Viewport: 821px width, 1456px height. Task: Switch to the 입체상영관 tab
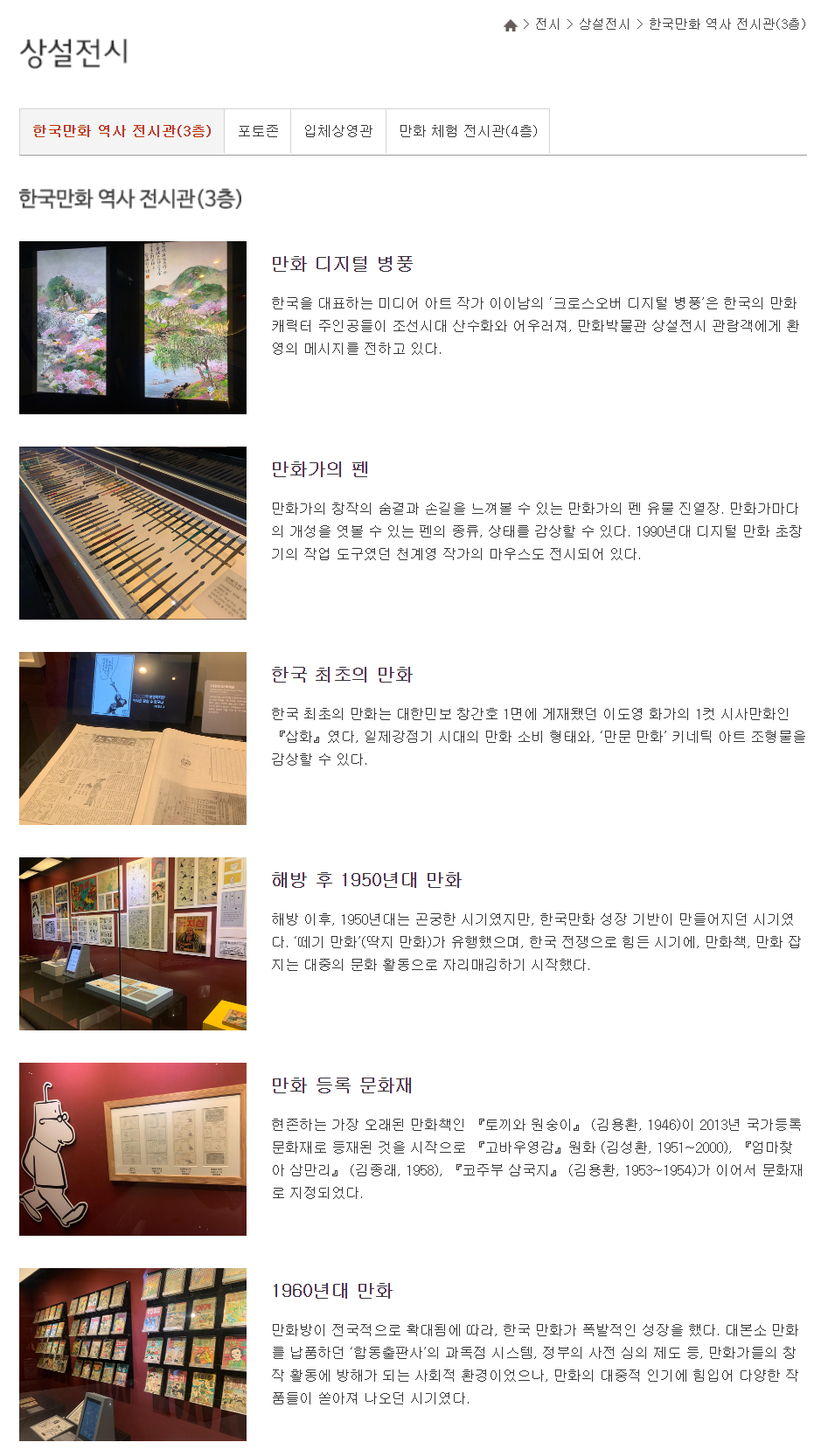coord(338,131)
